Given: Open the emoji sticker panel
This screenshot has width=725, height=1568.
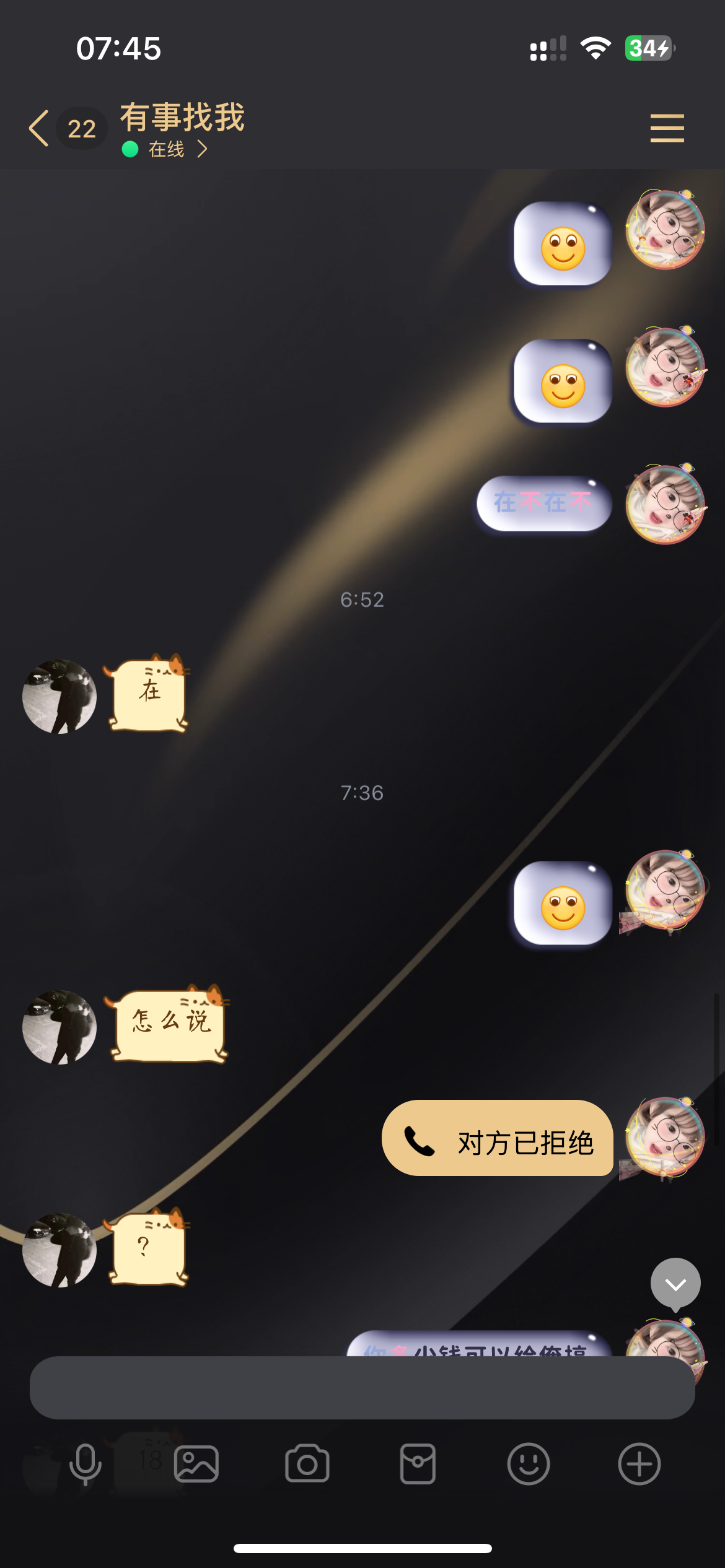Looking at the screenshot, I should click(x=528, y=1464).
